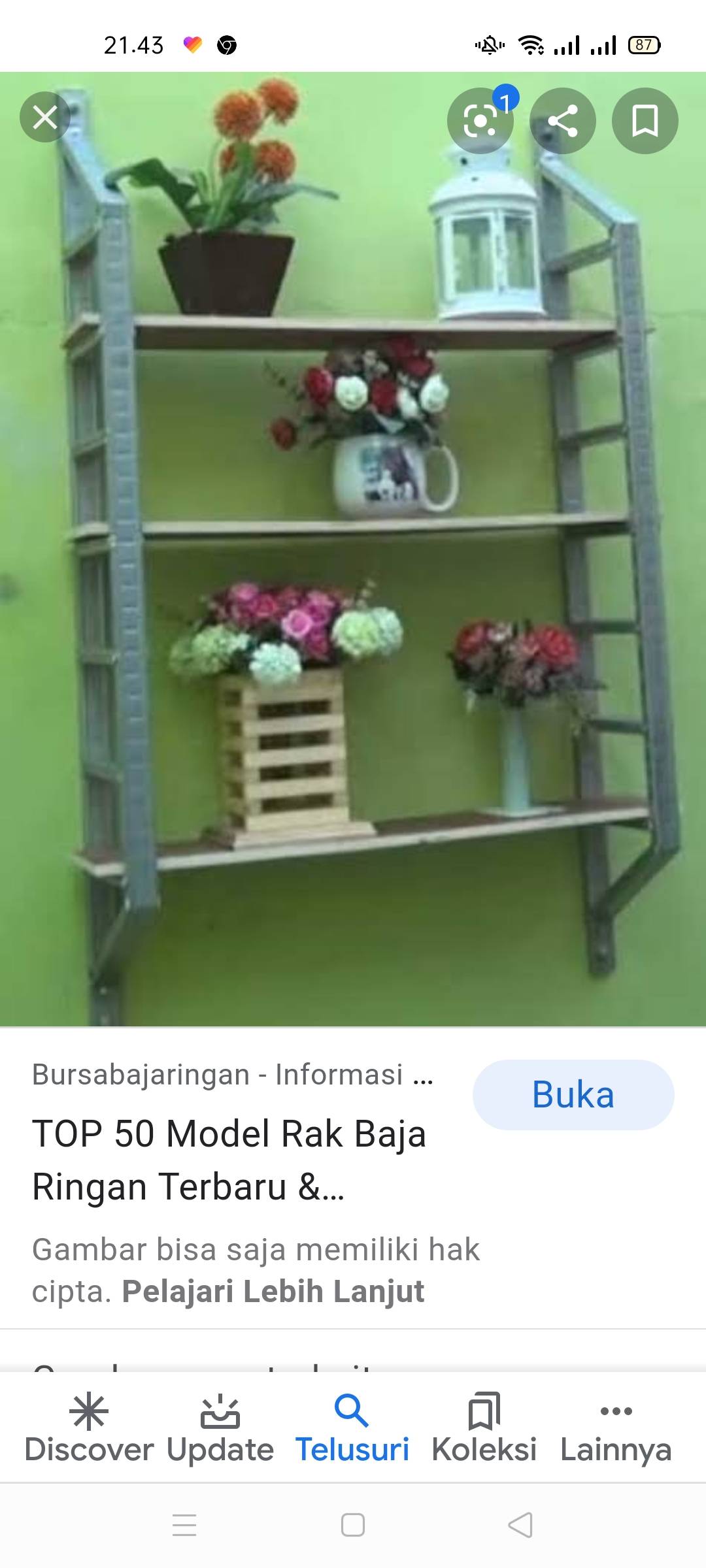Open the Koleksi tab
This screenshot has height=1568, width=706.
tap(484, 1428)
